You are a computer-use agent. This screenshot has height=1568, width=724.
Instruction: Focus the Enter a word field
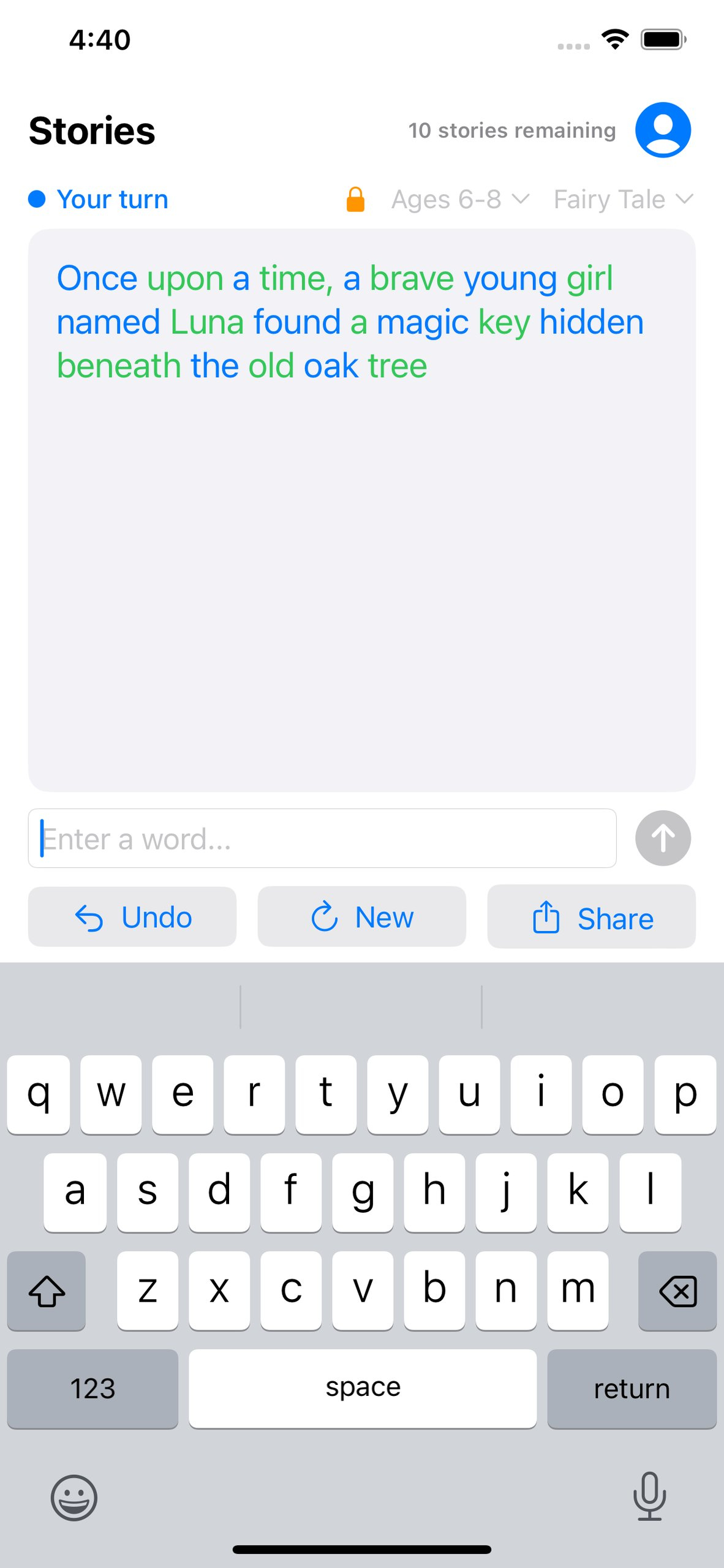click(322, 839)
